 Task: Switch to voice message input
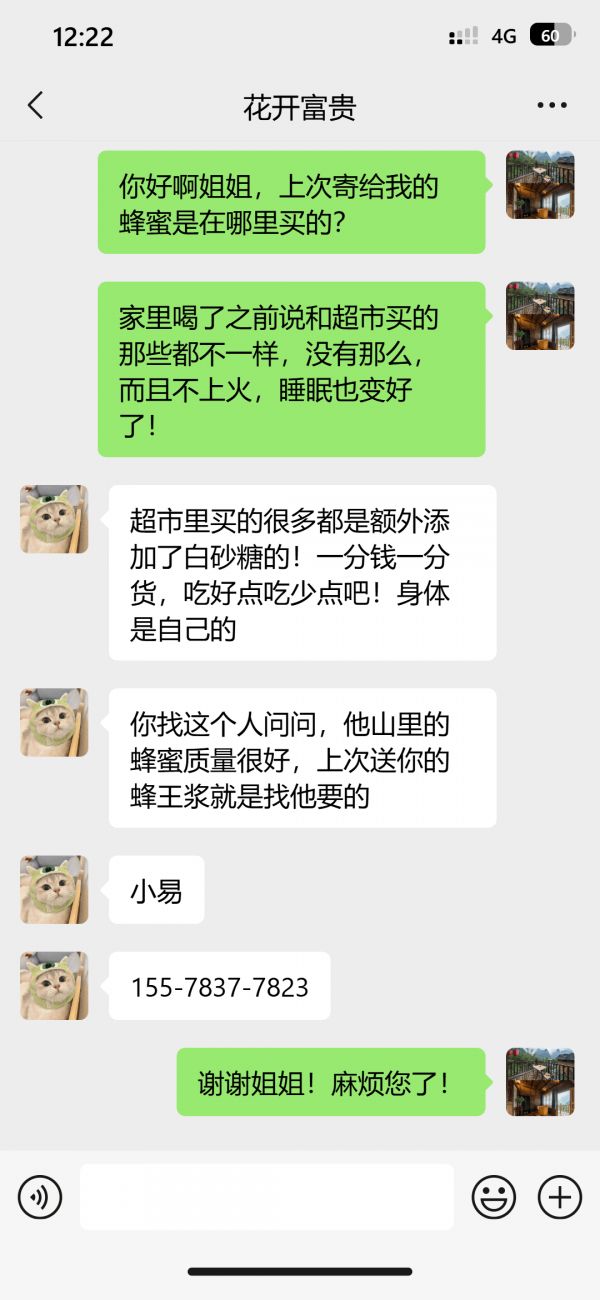(40, 1197)
